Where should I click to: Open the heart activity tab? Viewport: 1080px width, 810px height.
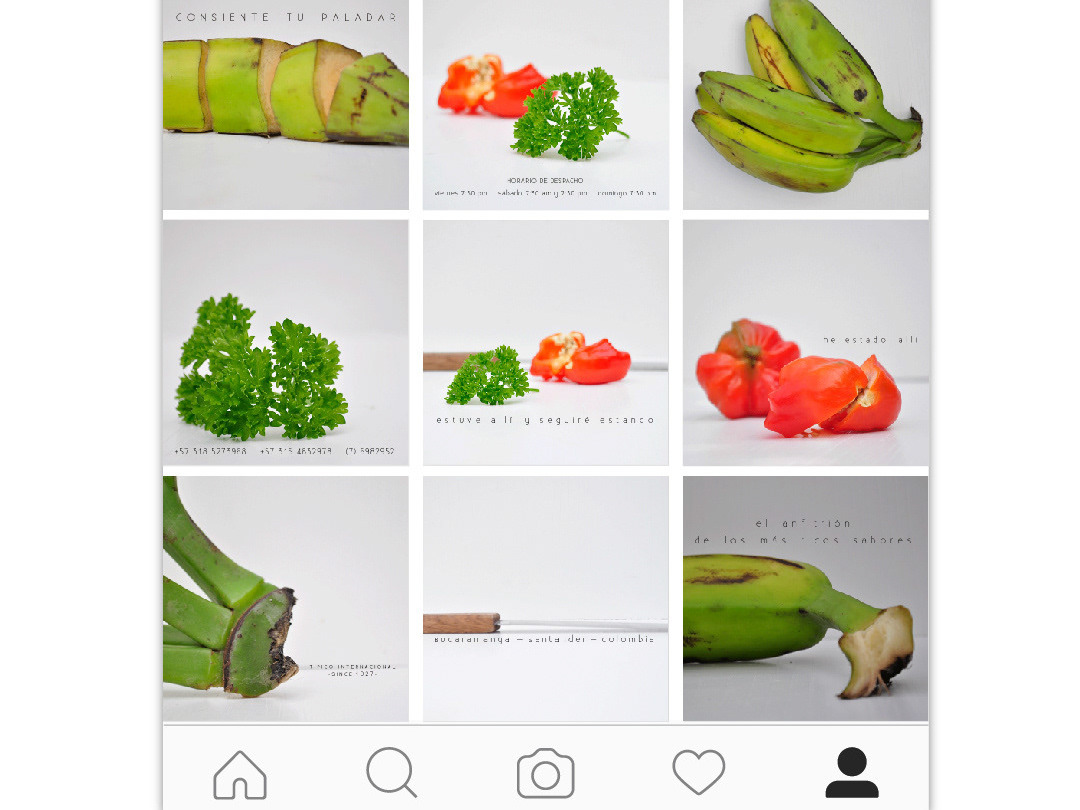tap(698, 773)
